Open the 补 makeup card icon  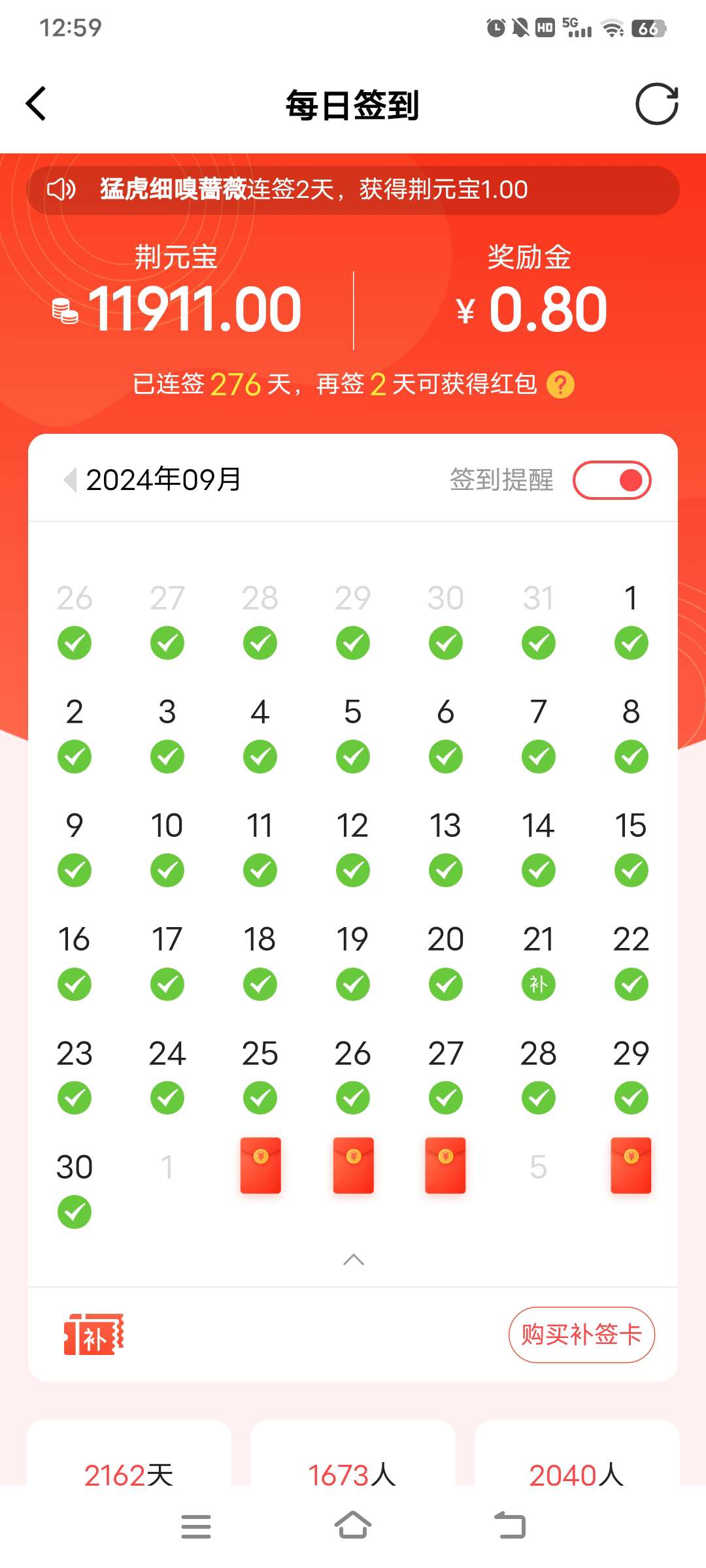tap(93, 1335)
